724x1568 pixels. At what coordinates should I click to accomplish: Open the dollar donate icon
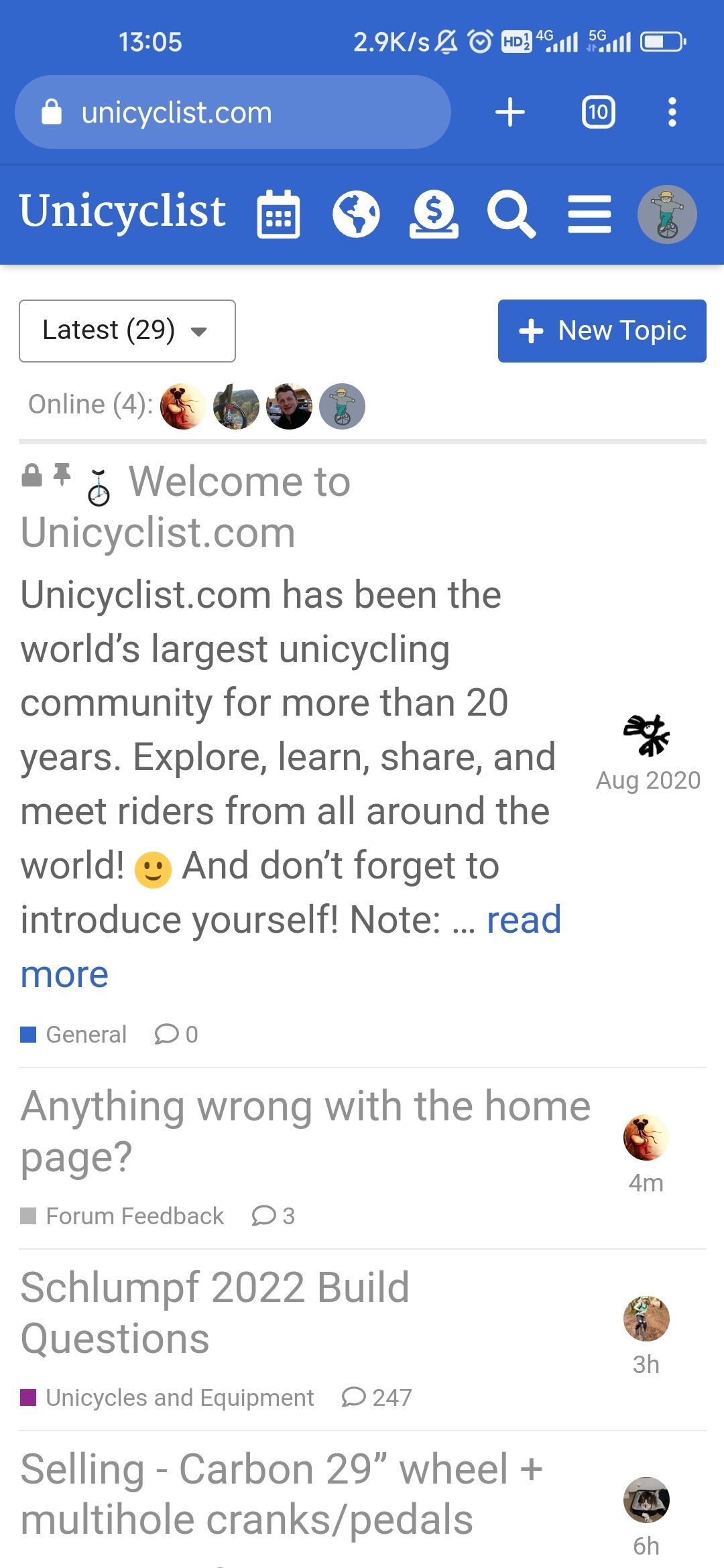pyautogui.click(x=434, y=214)
